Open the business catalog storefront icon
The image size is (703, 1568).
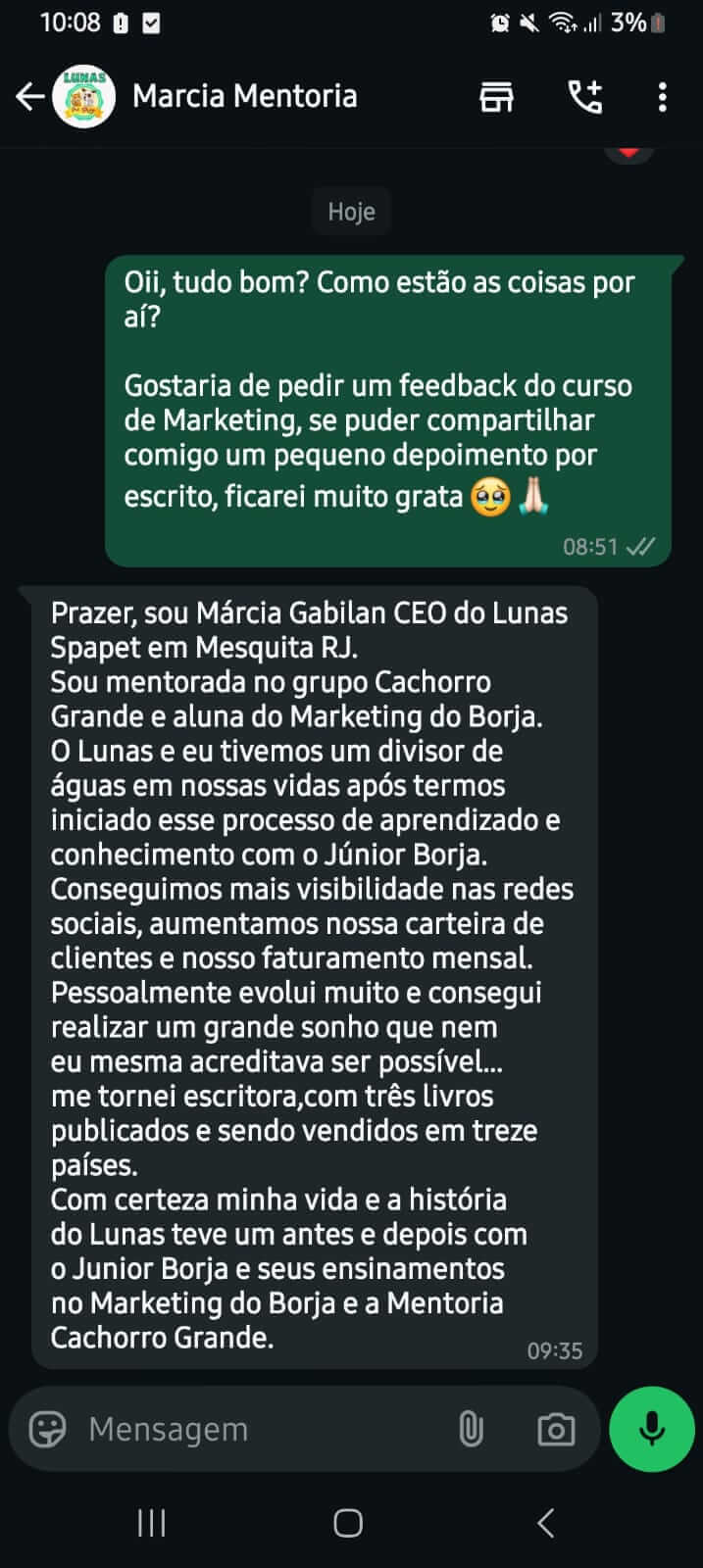click(496, 97)
